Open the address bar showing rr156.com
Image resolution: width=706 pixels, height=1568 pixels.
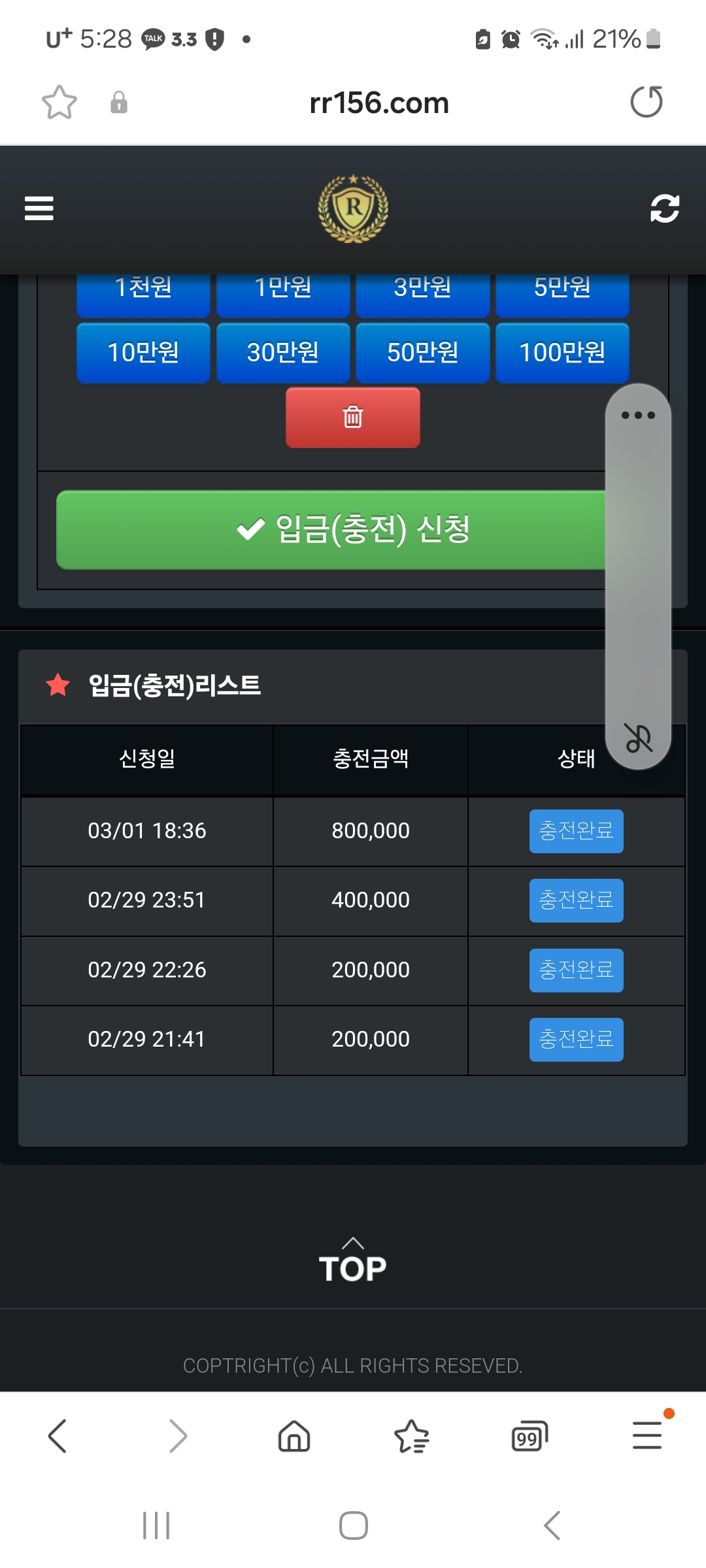tap(378, 103)
